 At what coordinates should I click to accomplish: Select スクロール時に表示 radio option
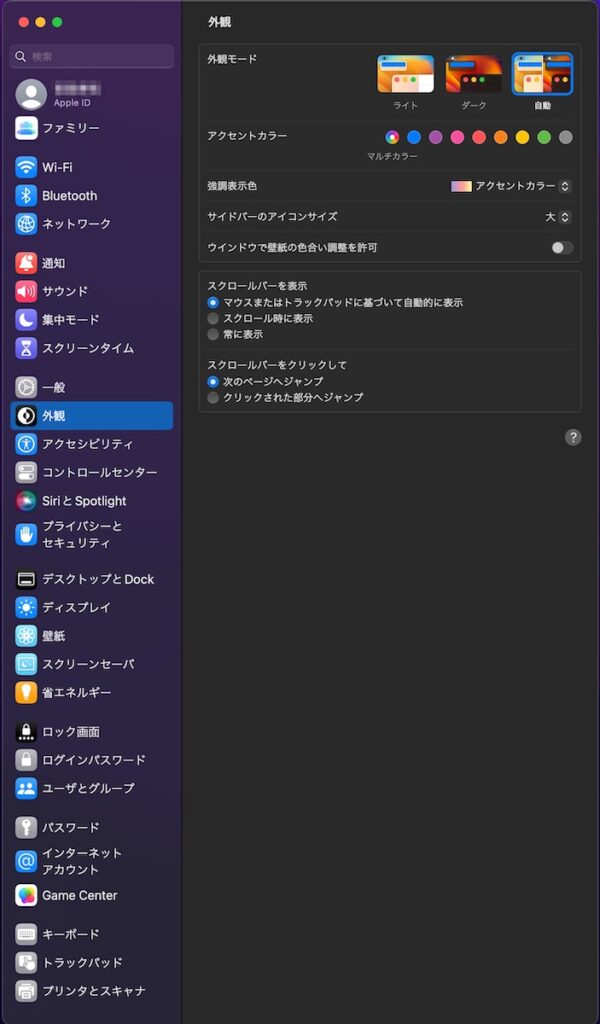(213, 318)
